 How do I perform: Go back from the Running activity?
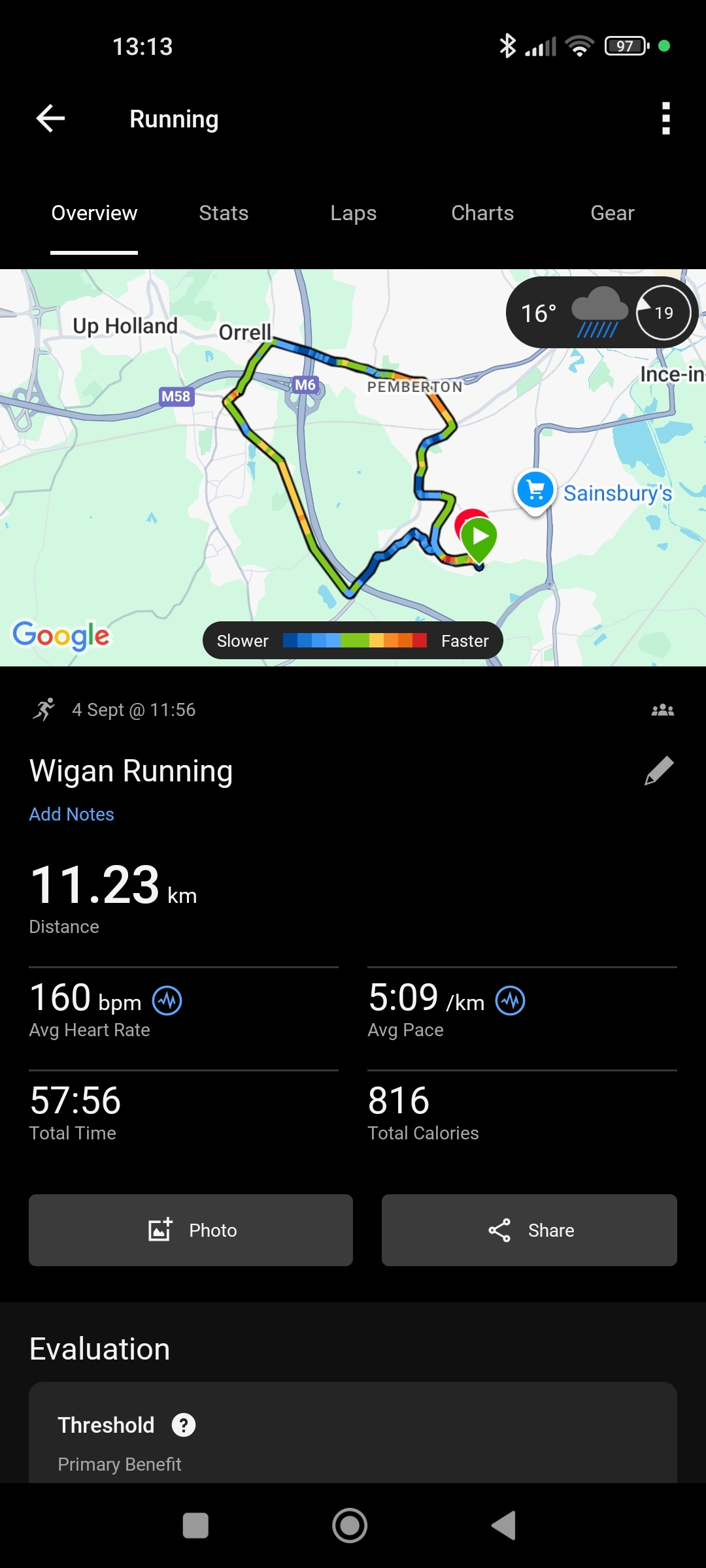[50, 118]
